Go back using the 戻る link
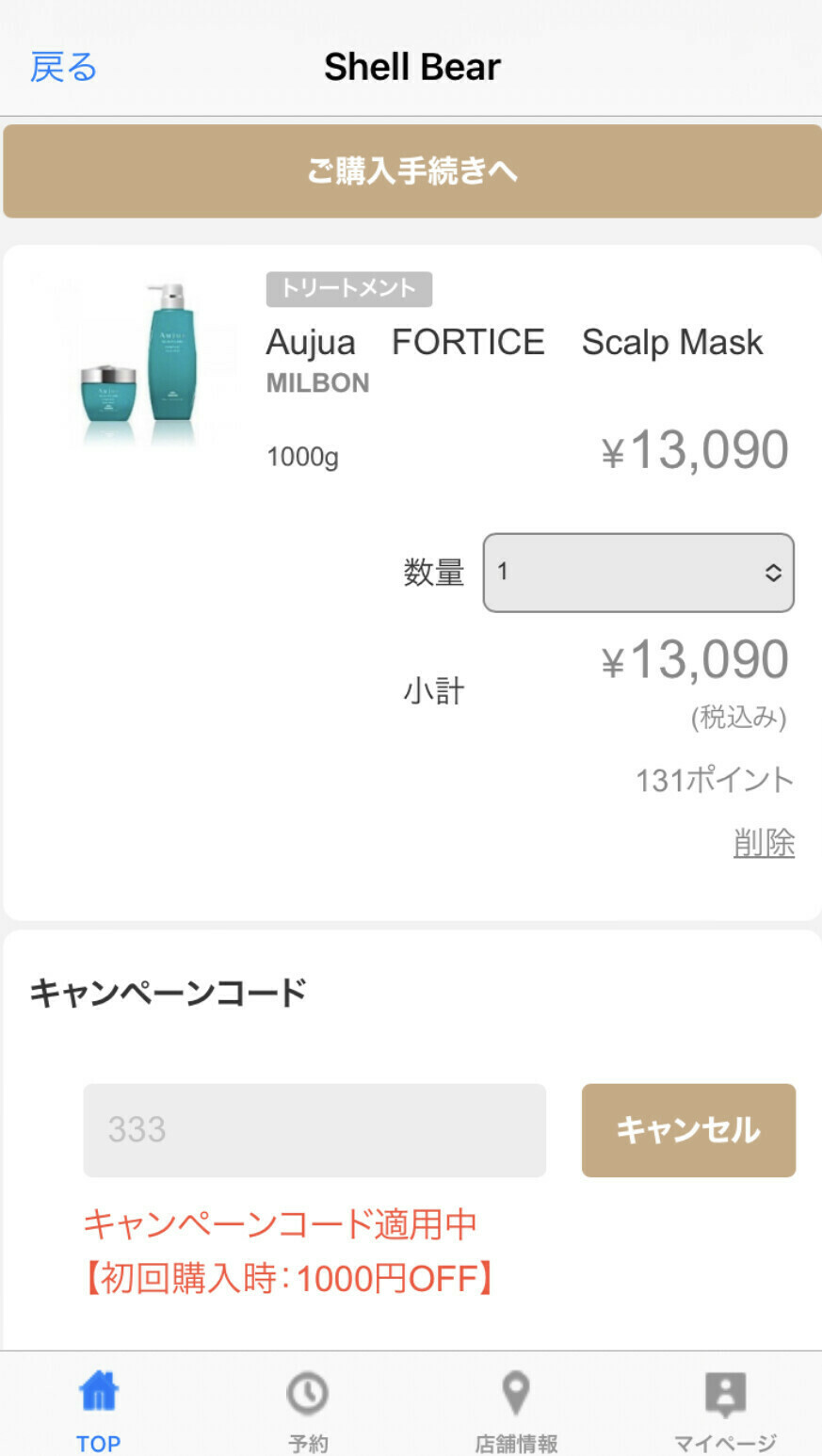 [x=63, y=68]
